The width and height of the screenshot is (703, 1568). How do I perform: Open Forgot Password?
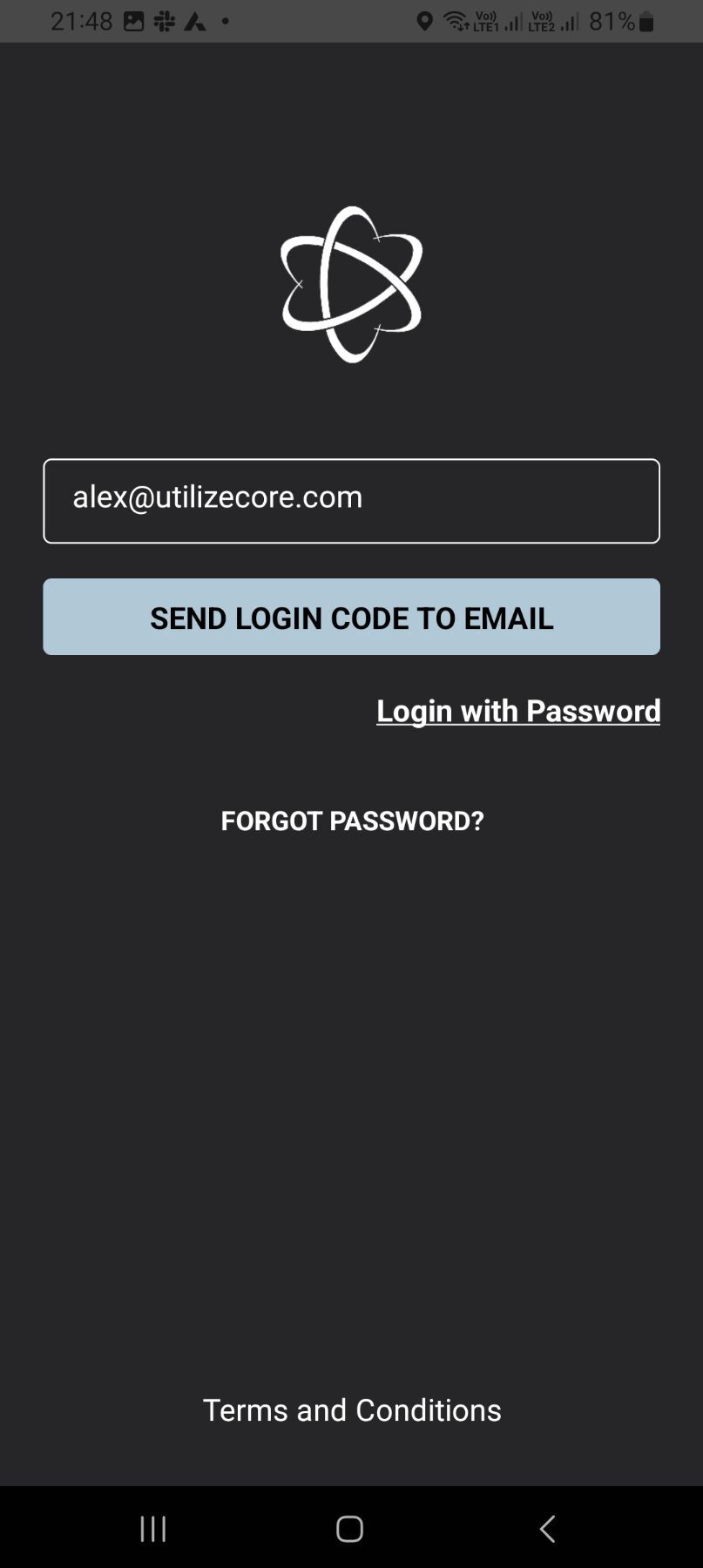352,821
